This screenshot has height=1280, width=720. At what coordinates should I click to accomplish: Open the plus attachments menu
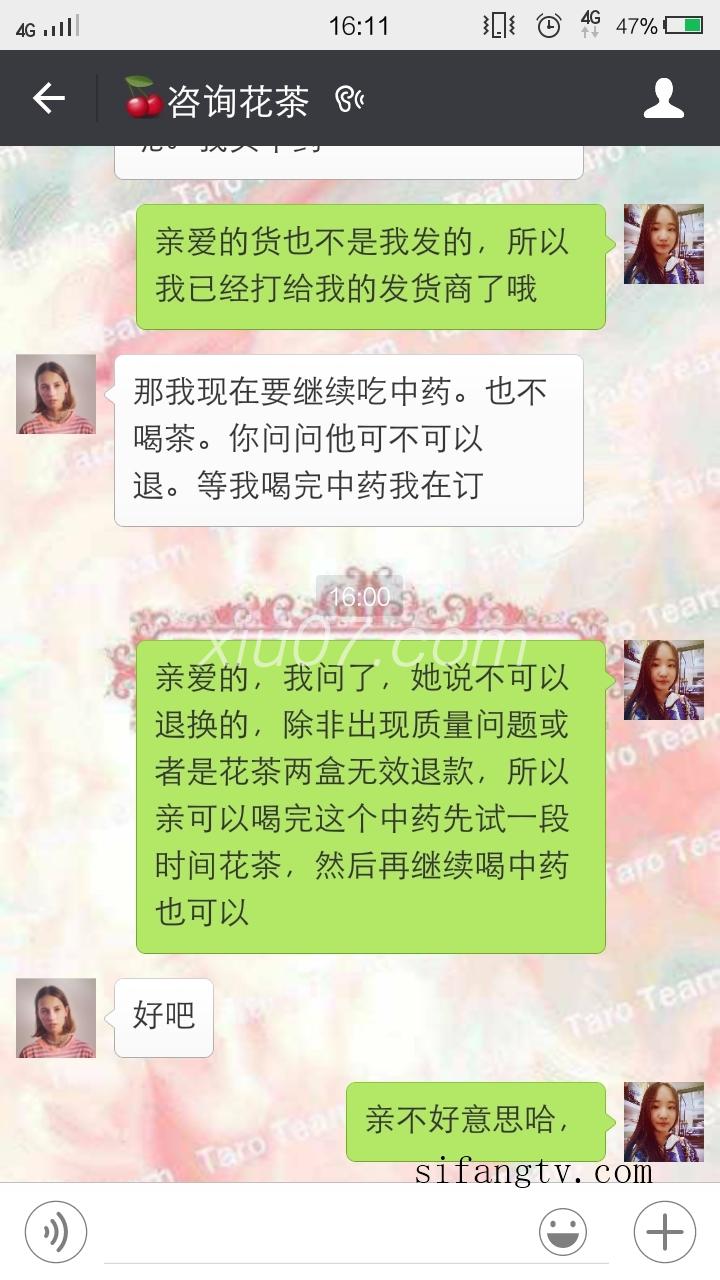tap(665, 1232)
